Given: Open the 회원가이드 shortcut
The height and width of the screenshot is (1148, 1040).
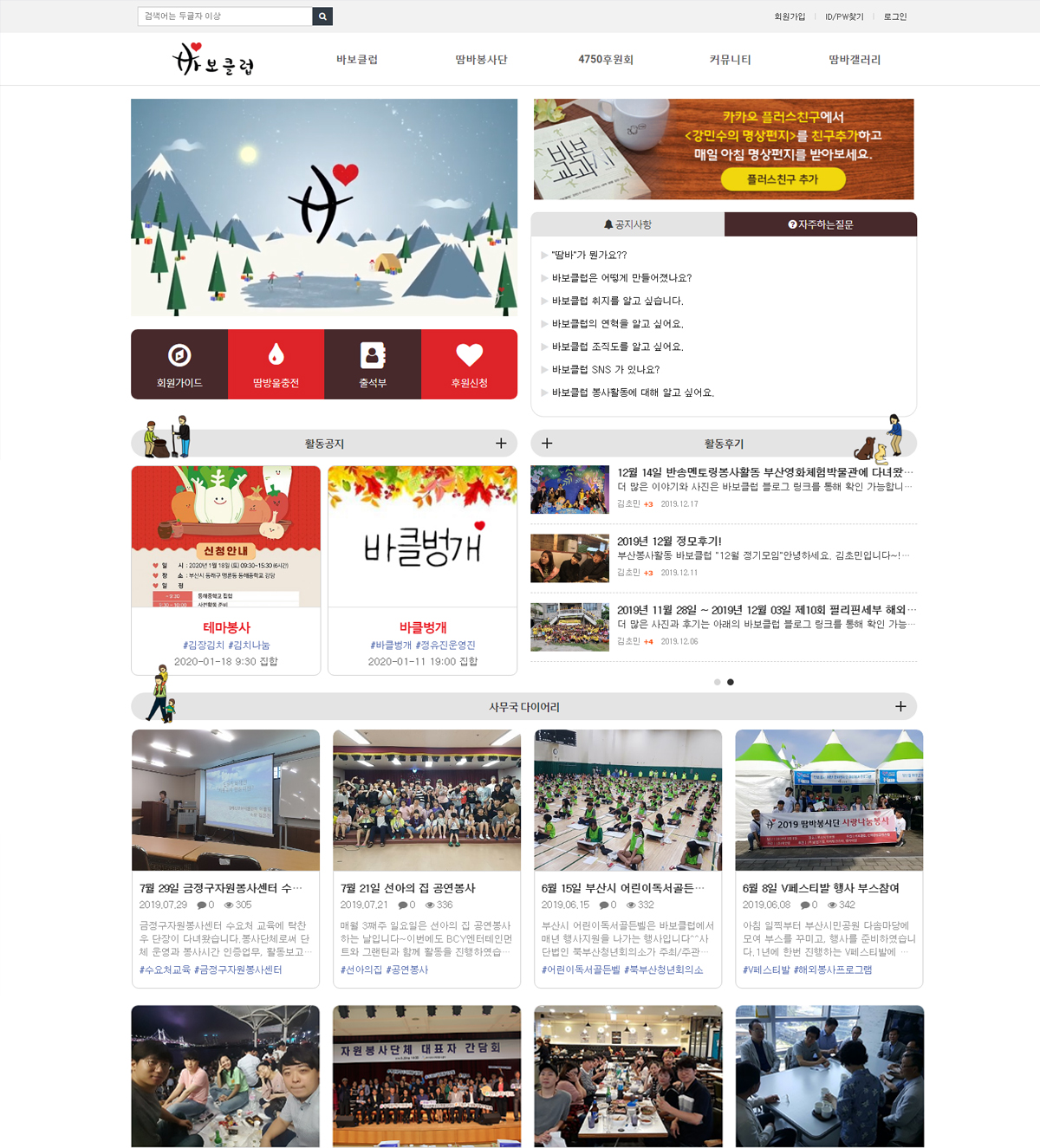Looking at the screenshot, I should point(179,365).
